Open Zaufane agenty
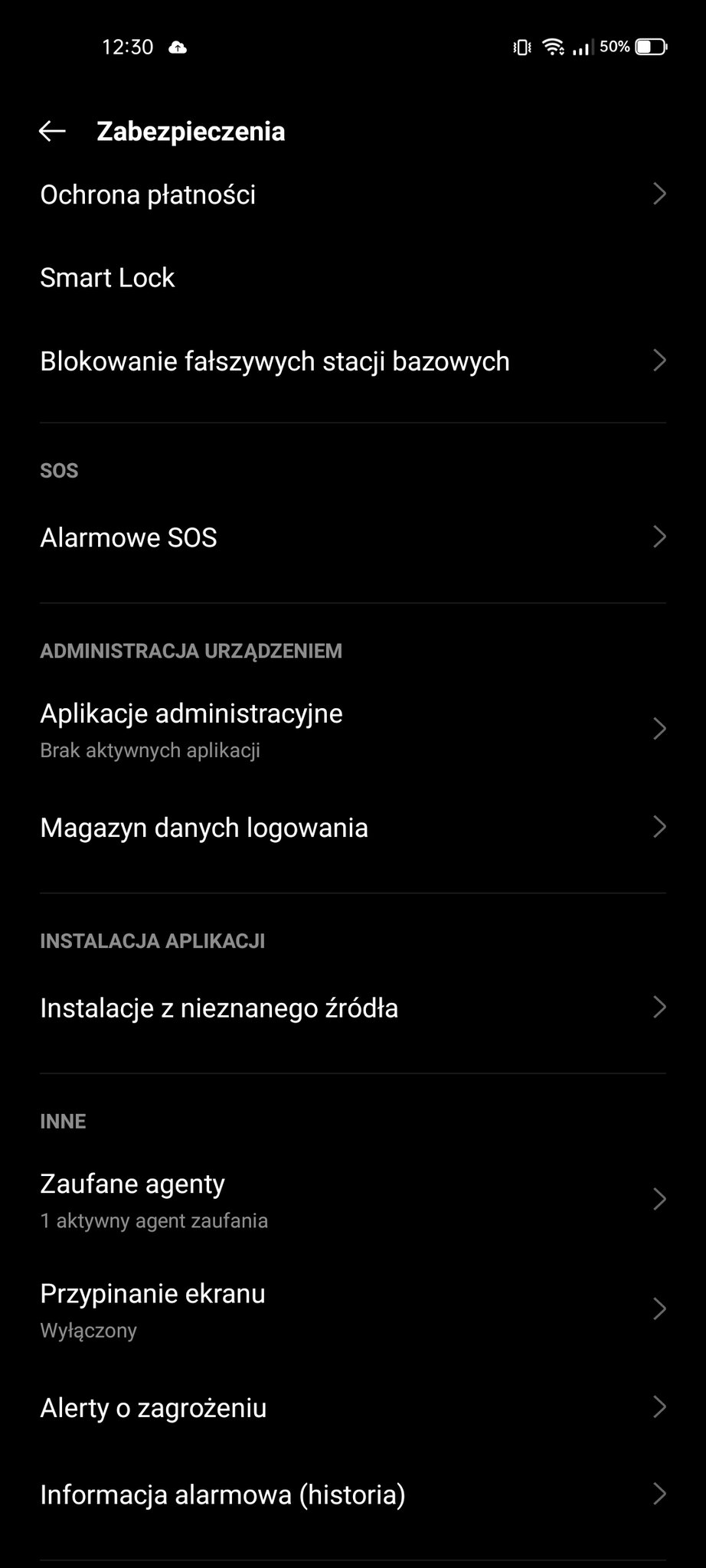706x1568 pixels. click(x=353, y=1199)
